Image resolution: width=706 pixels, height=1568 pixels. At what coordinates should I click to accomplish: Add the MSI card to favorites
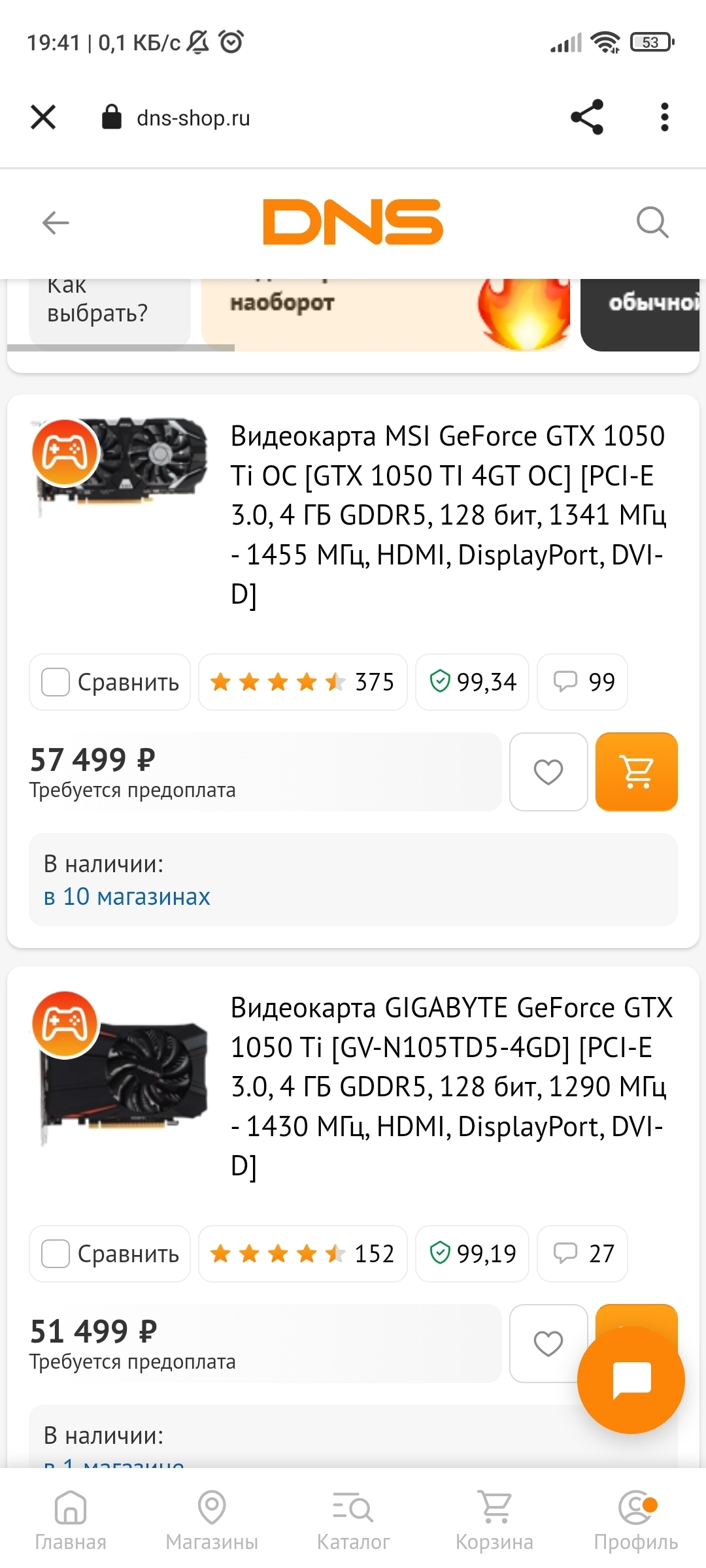pyautogui.click(x=548, y=772)
